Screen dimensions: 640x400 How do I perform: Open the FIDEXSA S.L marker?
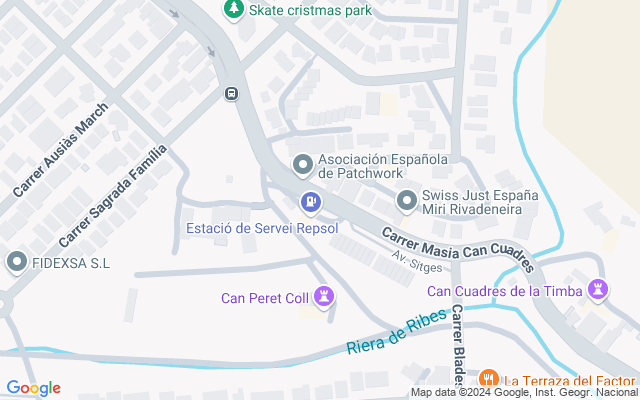coord(16,263)
